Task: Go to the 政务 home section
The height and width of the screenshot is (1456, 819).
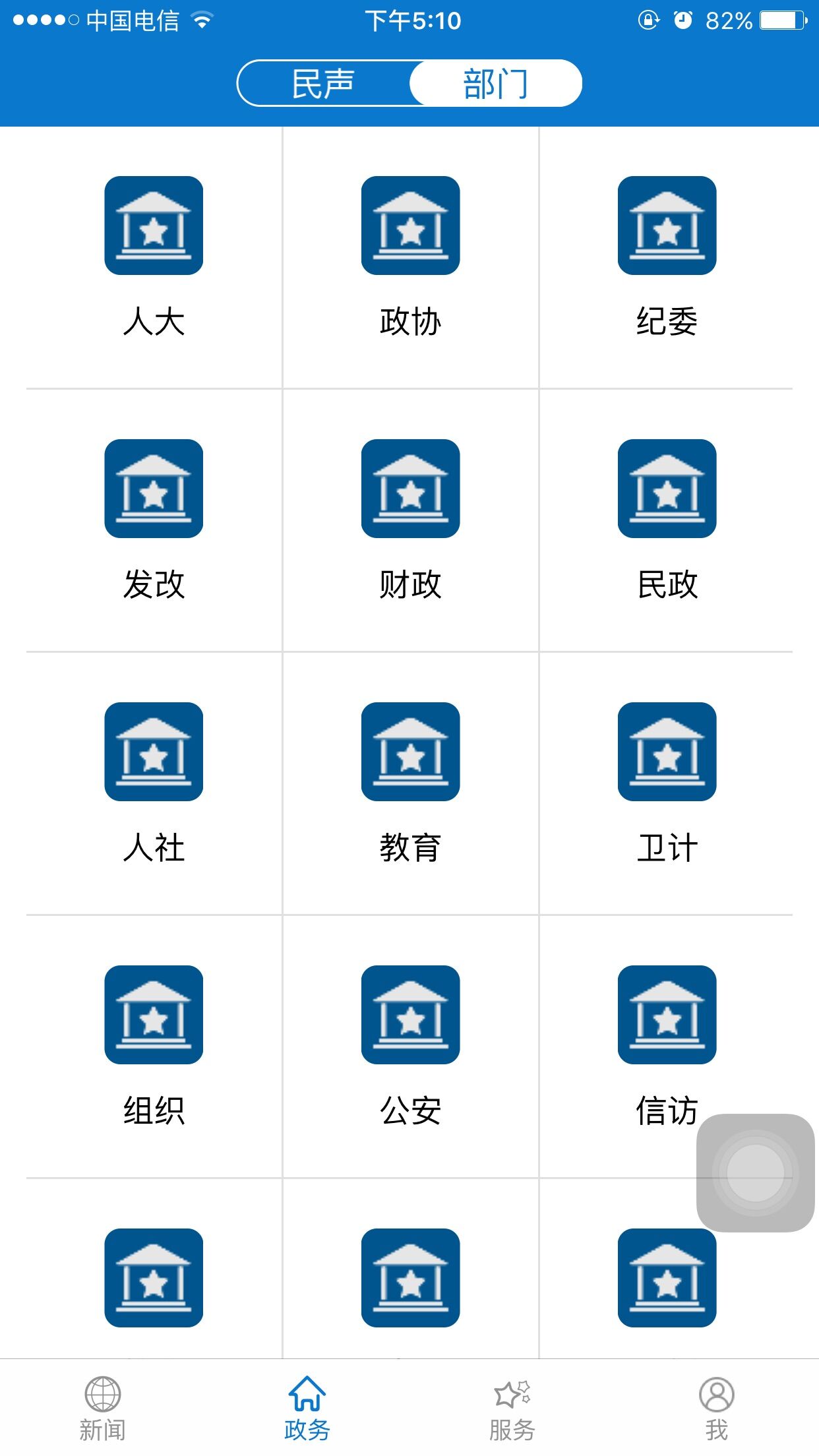Action: pos(307,1405)
